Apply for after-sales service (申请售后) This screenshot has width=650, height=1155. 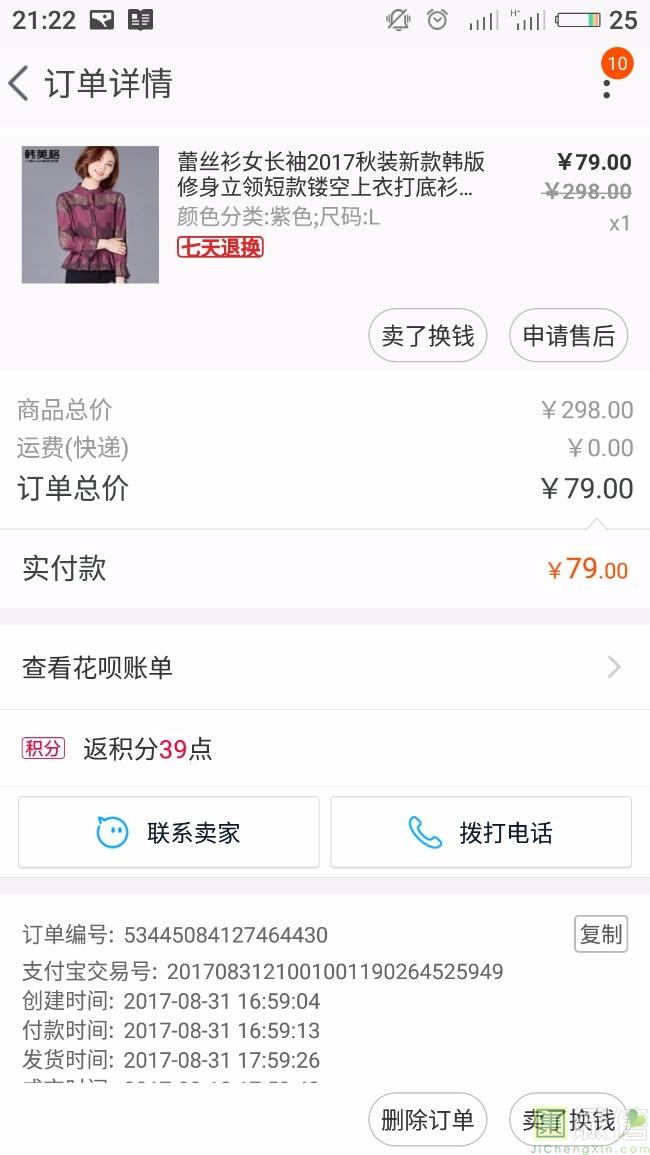click(x=568, y=336)
